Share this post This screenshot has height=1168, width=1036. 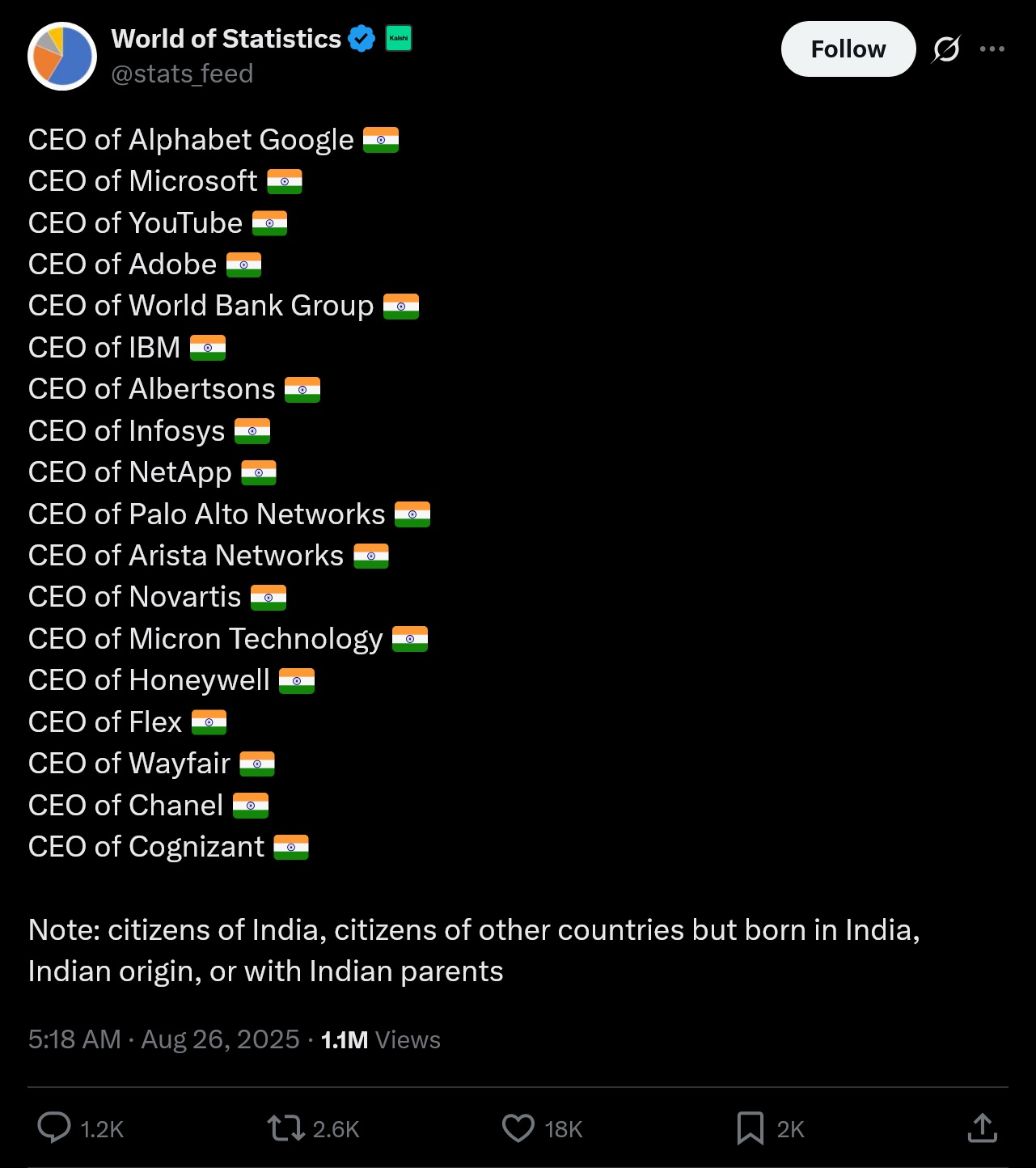point(982,1128)
